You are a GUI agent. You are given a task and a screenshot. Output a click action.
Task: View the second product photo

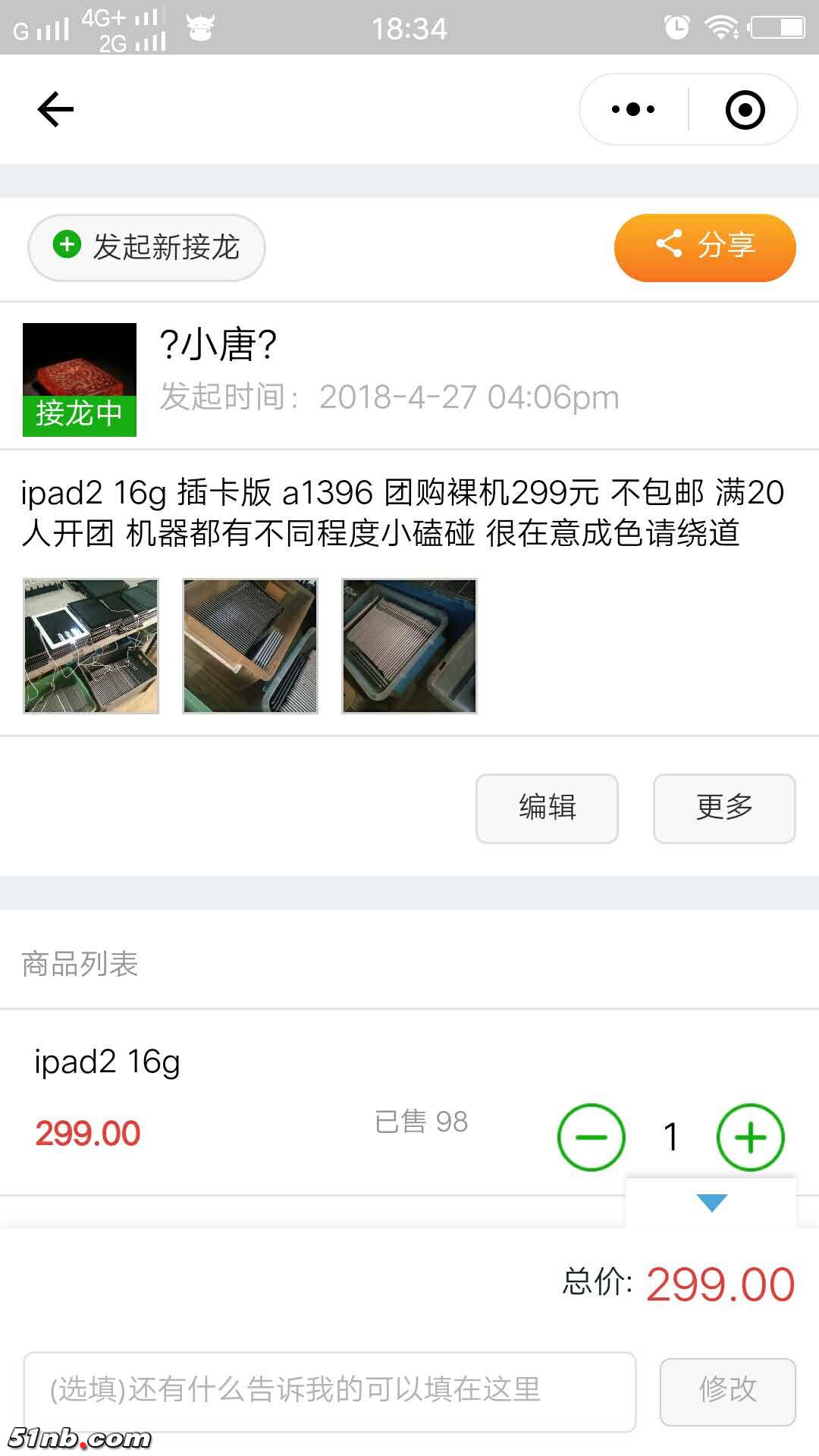tap(250, 646)
